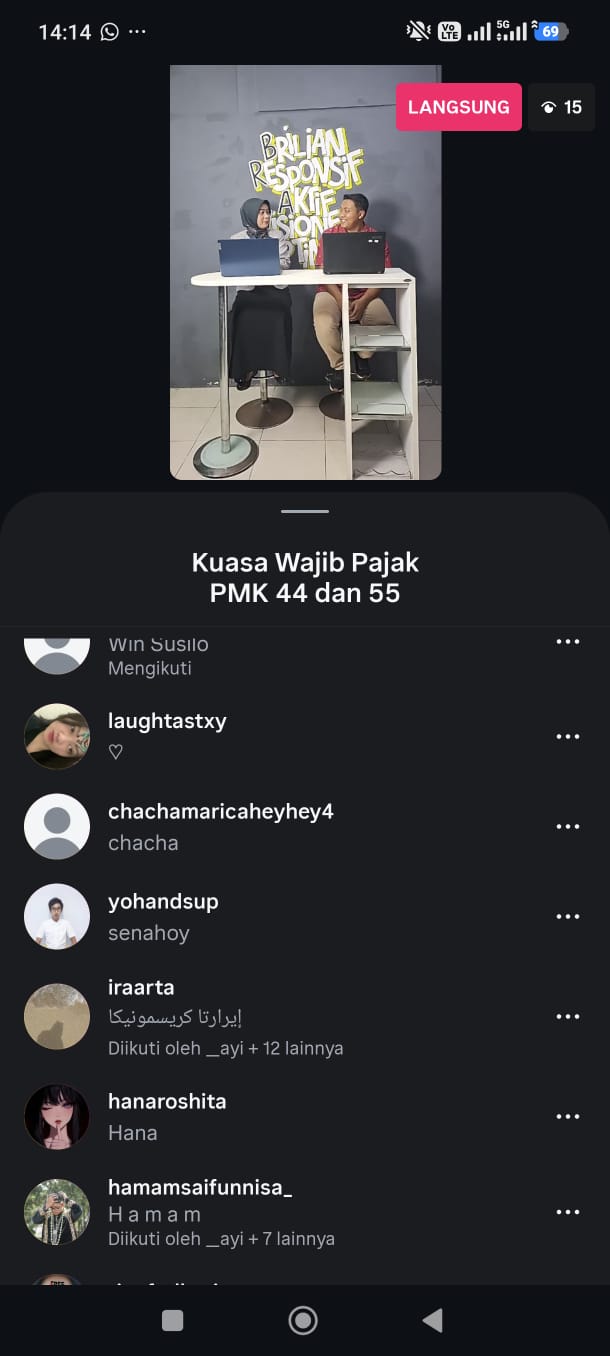The width and height of the screenshot is (610, 1356).
Task: View yohandsup's profile
Action: click(x=57, y=917)
